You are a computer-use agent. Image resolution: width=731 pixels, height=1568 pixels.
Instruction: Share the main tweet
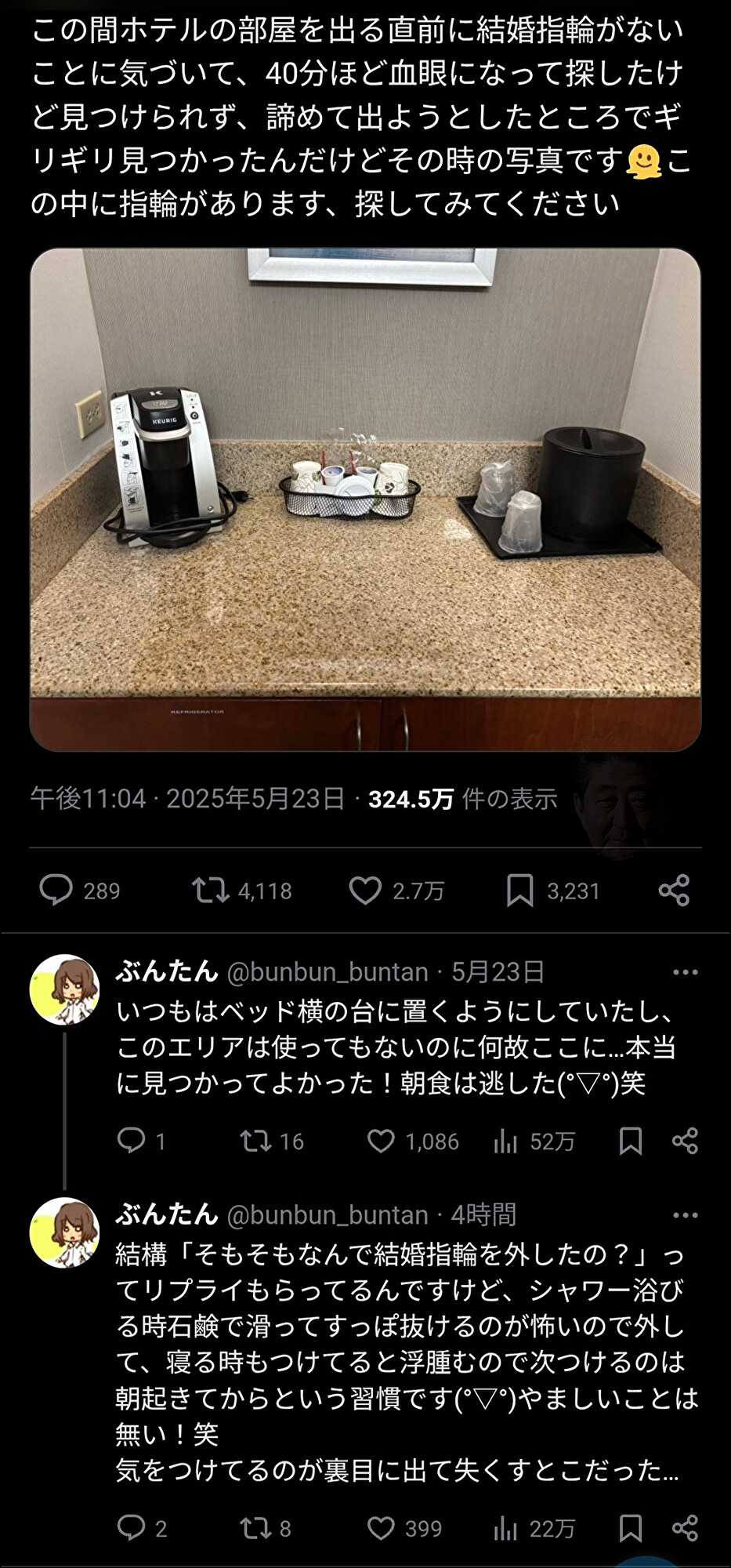(674, 891)
